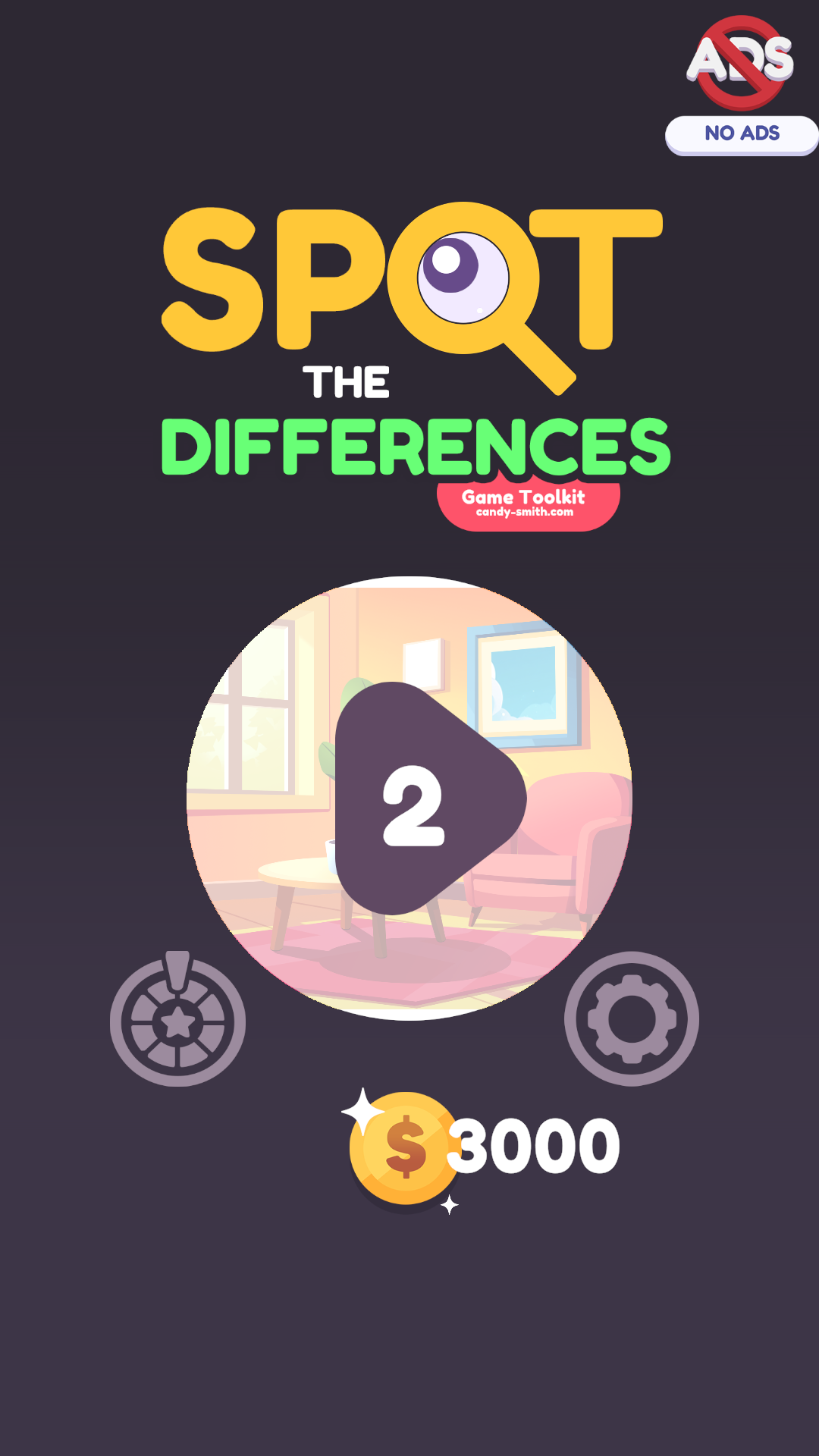Open the lucky spin wheel
Viewport: 819px width, 1456px height.
[178, 1021]
